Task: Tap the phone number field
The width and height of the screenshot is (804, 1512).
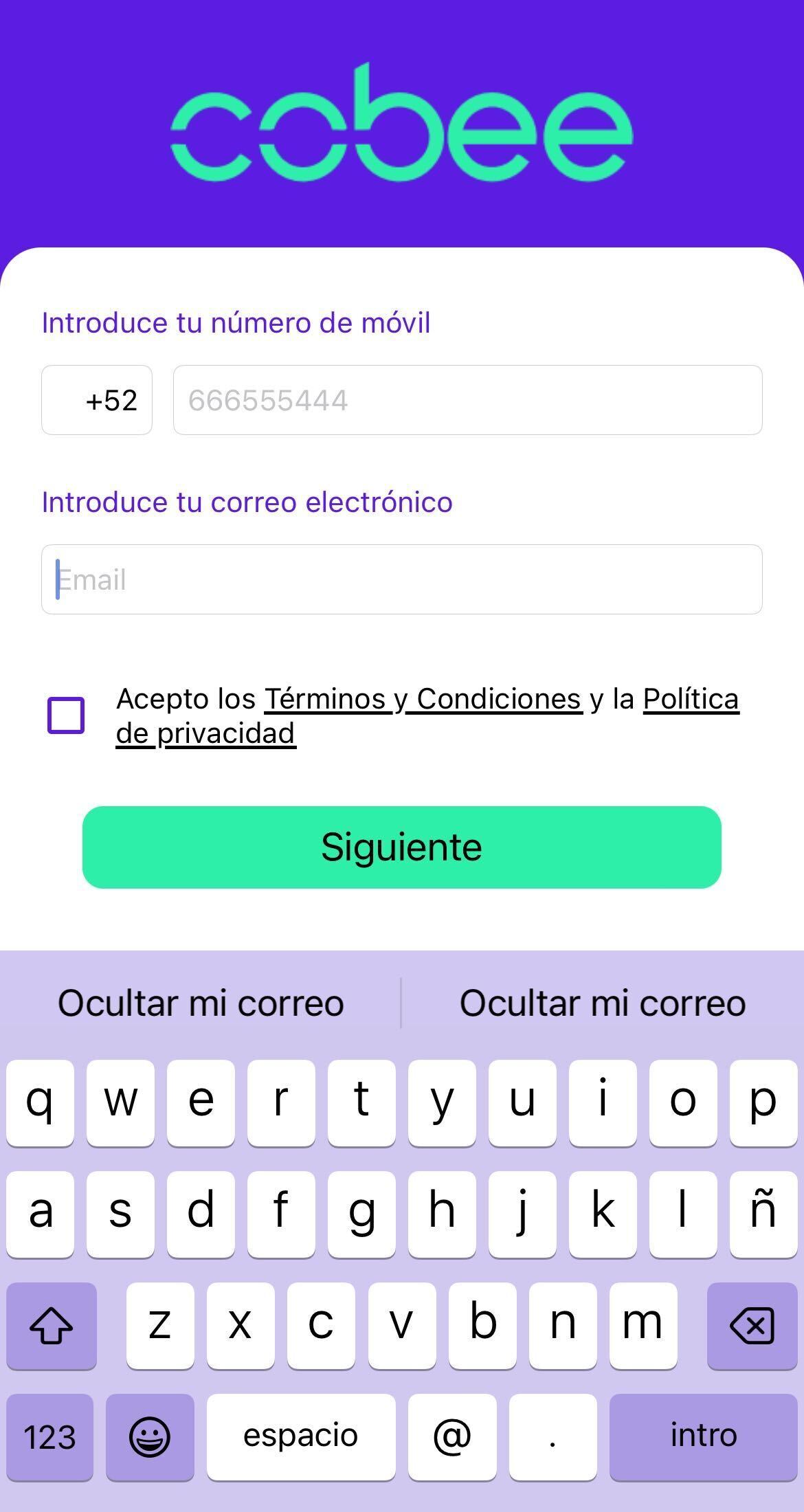Action: point(468,401)
